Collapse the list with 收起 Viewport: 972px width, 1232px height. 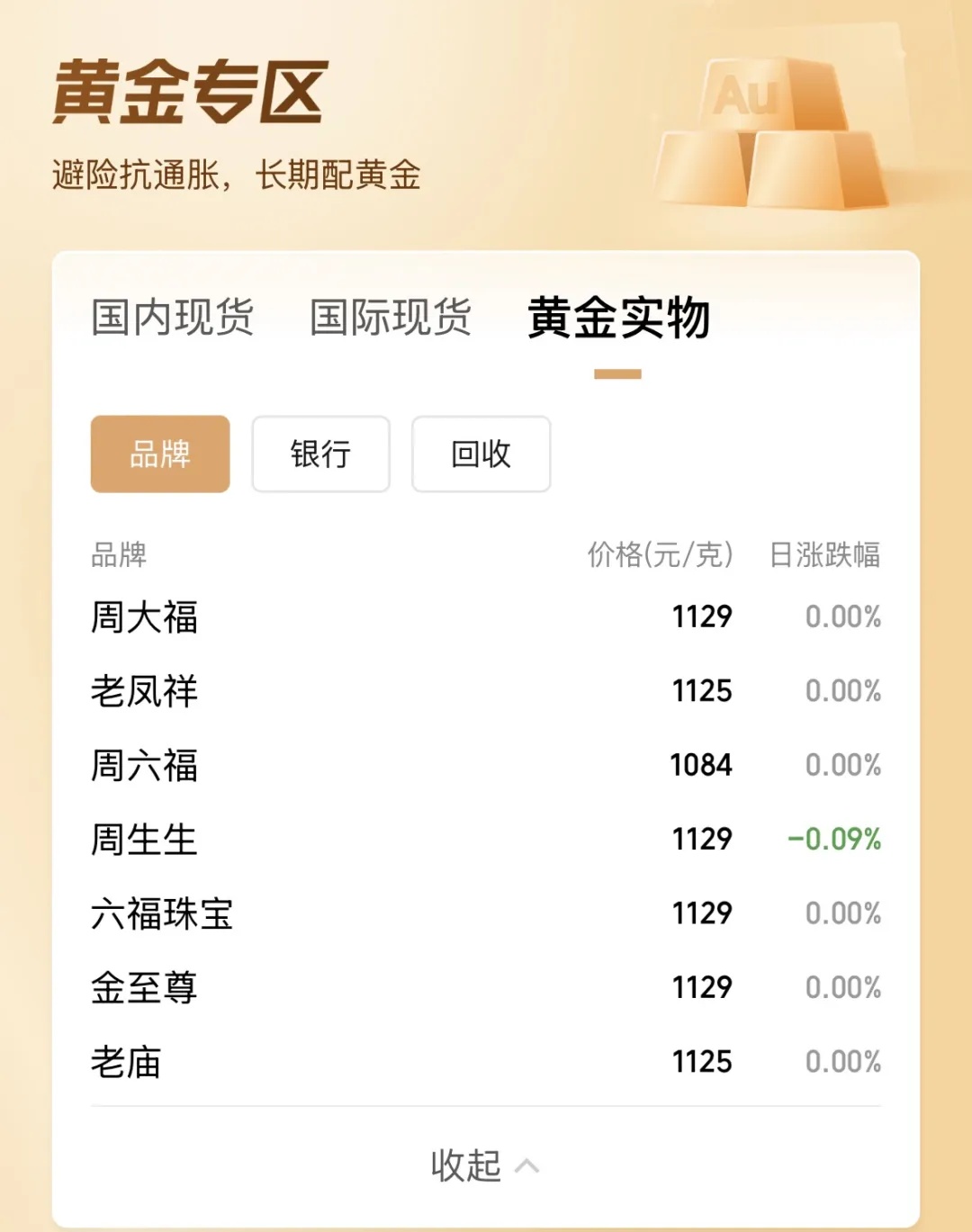tap(484, 1166)
